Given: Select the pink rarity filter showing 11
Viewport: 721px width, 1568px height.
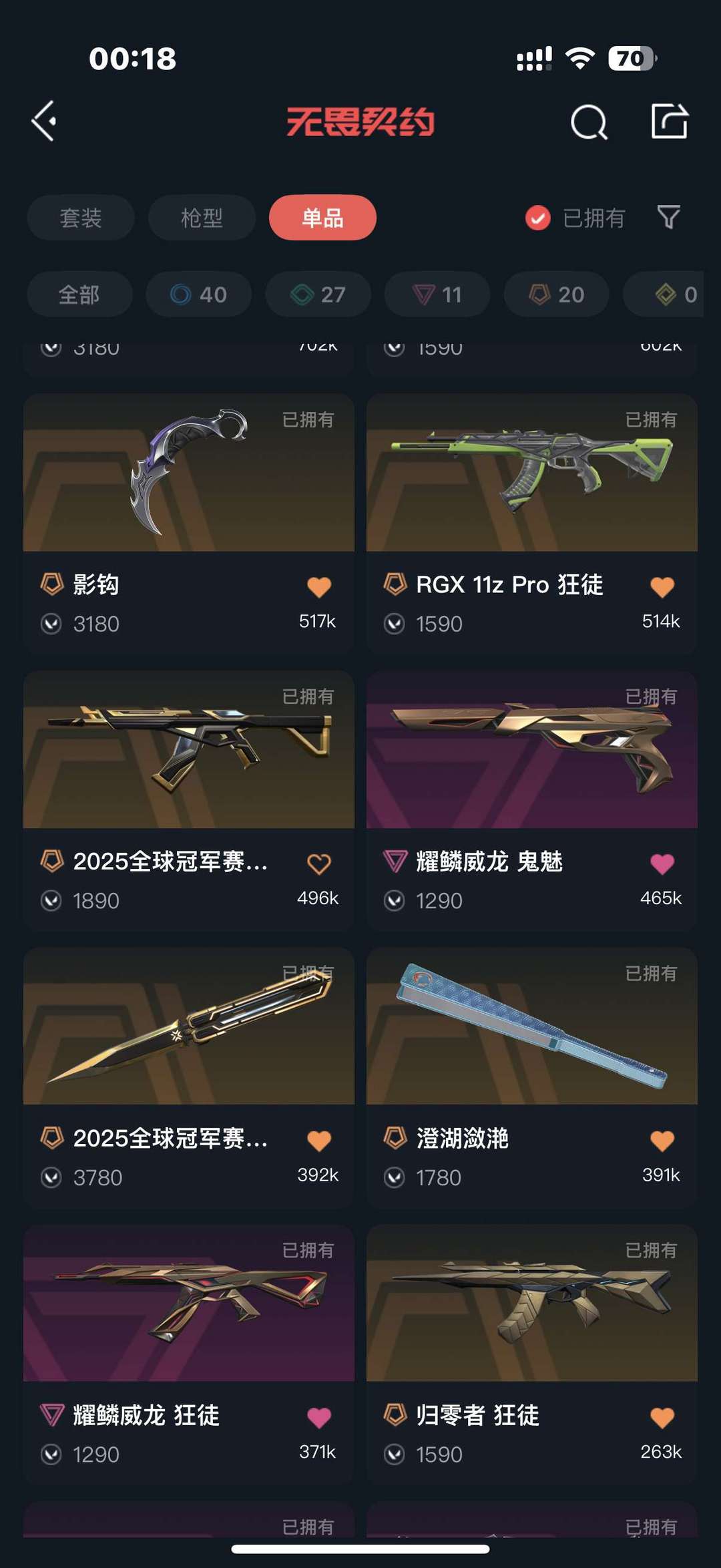Looking at the screenshot, I should pos(436,294).
